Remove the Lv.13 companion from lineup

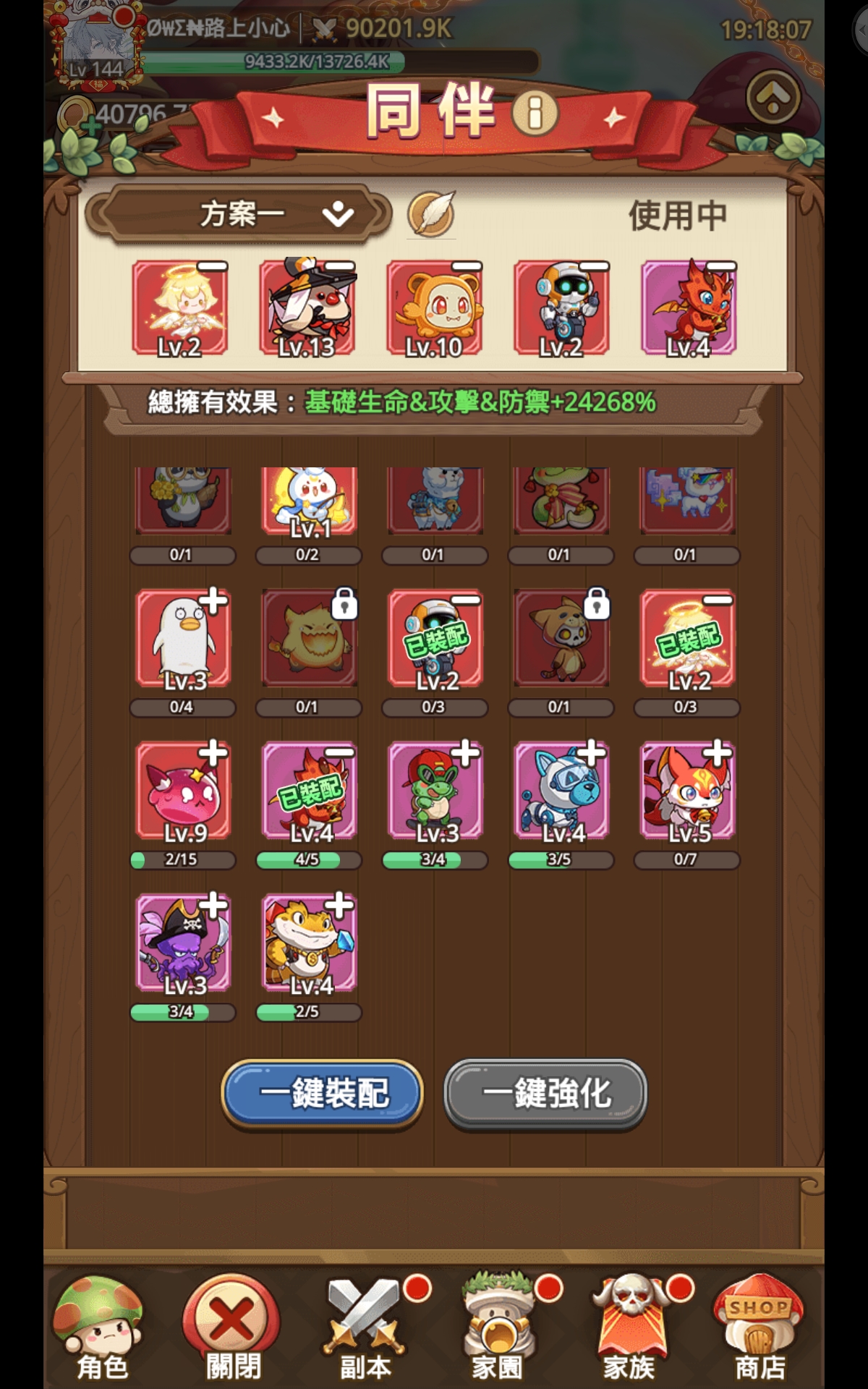(x=339, y=267)
